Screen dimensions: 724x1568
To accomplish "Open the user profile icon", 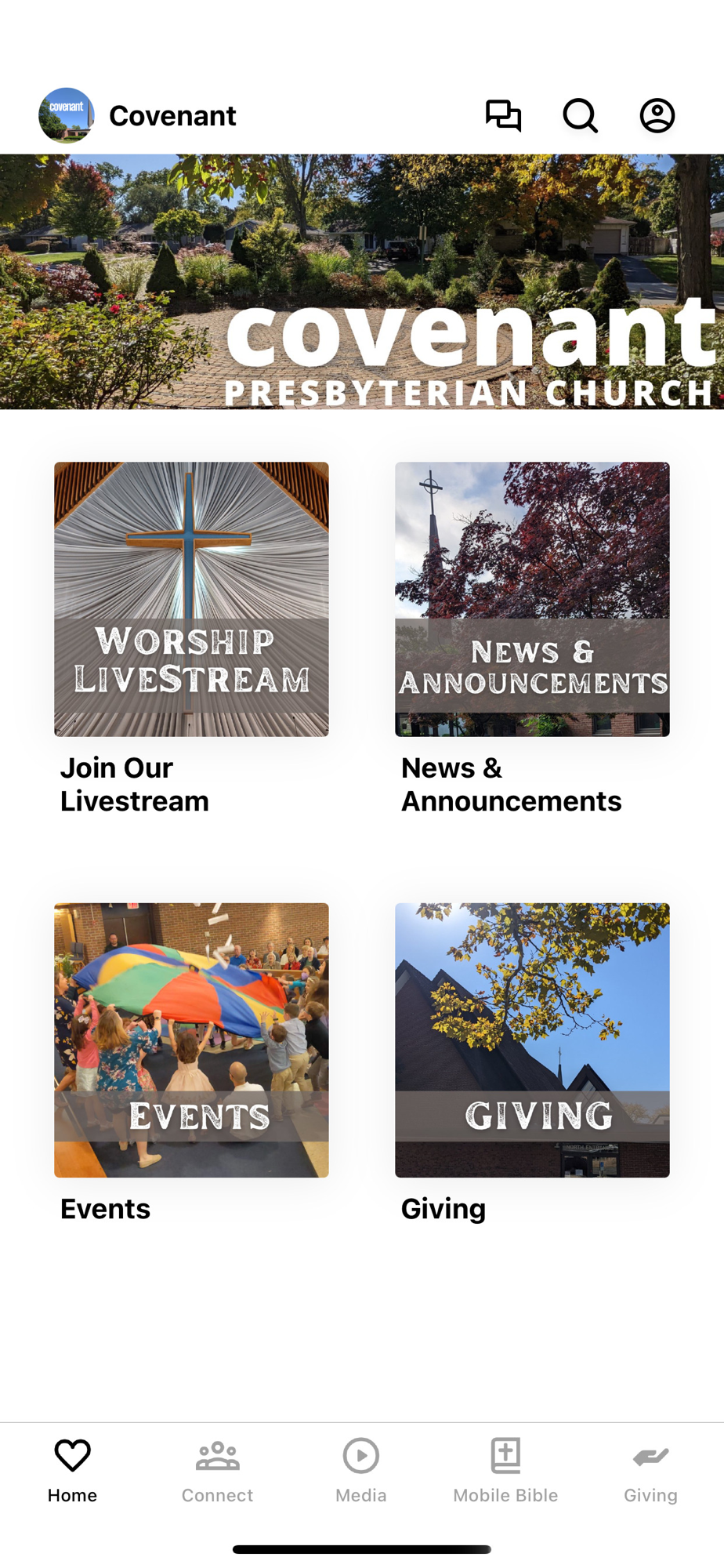I will 657,116.
